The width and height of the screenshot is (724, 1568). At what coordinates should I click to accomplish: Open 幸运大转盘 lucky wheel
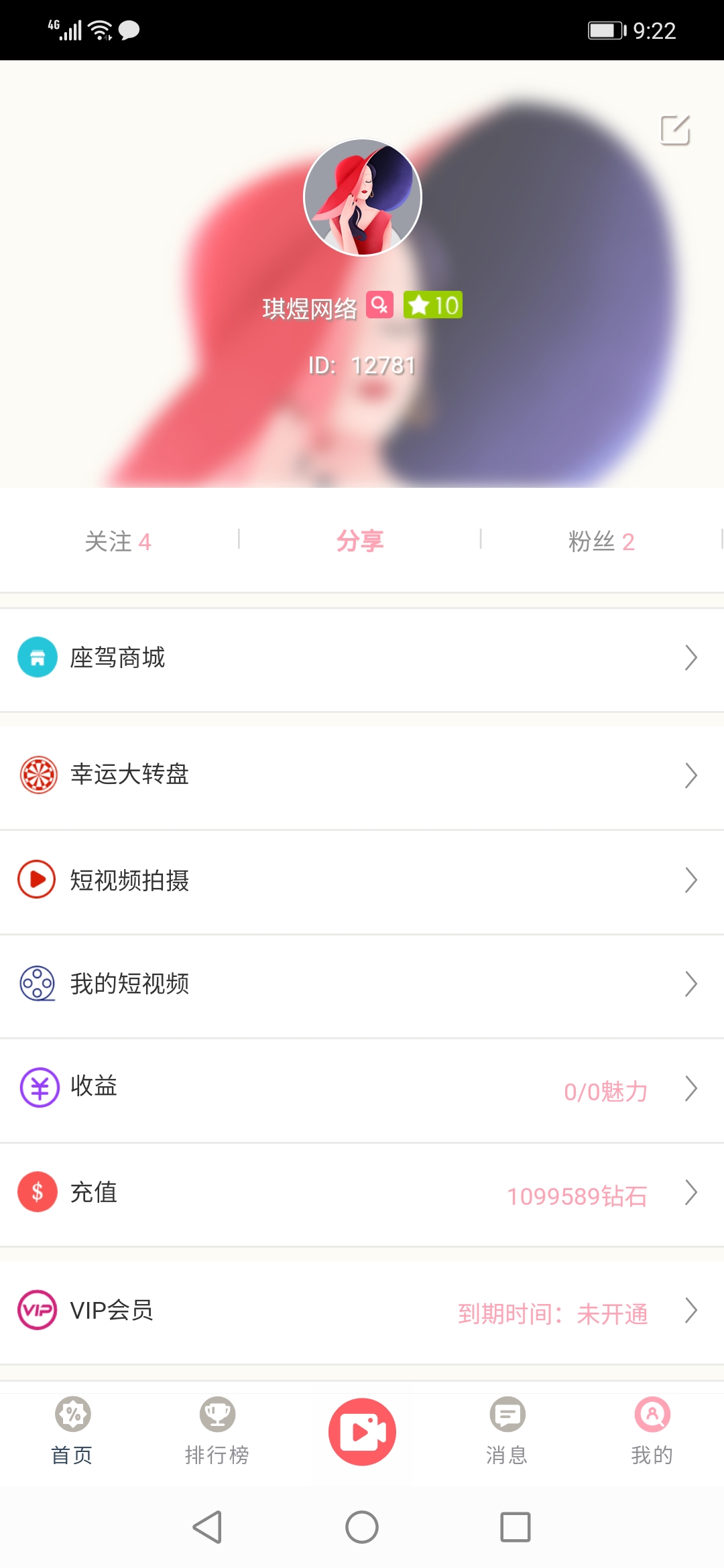[x=362, y=775]
